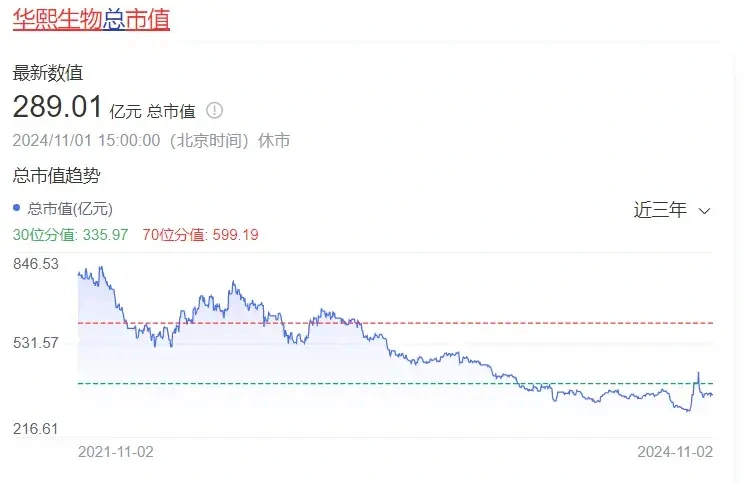Open the 华熙生物总市值 title link

click(90, 19)
